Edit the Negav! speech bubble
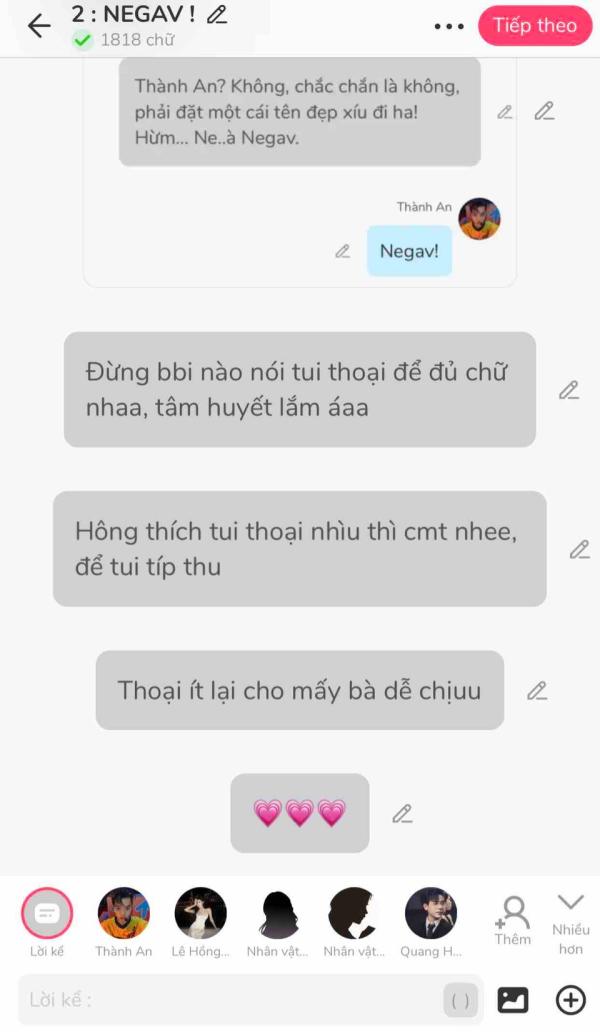Screen dimensions: 600x1032 [343, 251]
